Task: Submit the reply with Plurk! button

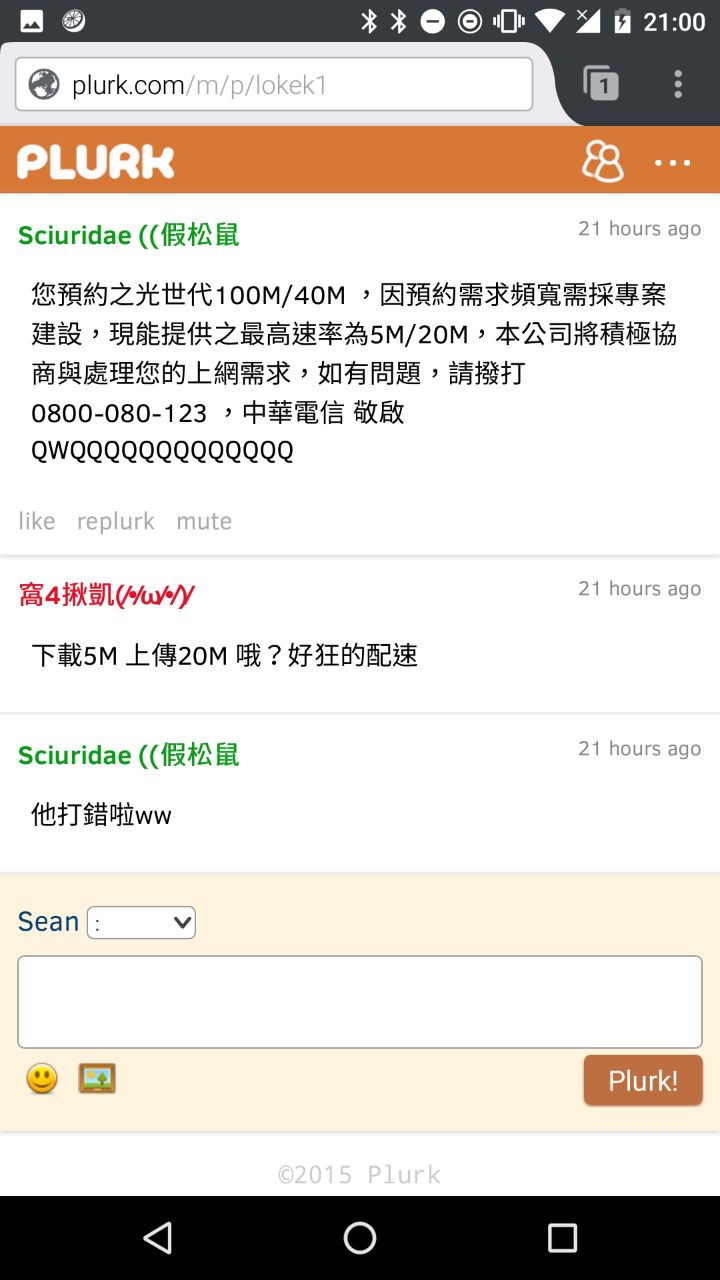Action: click(x=643, y=1080)
